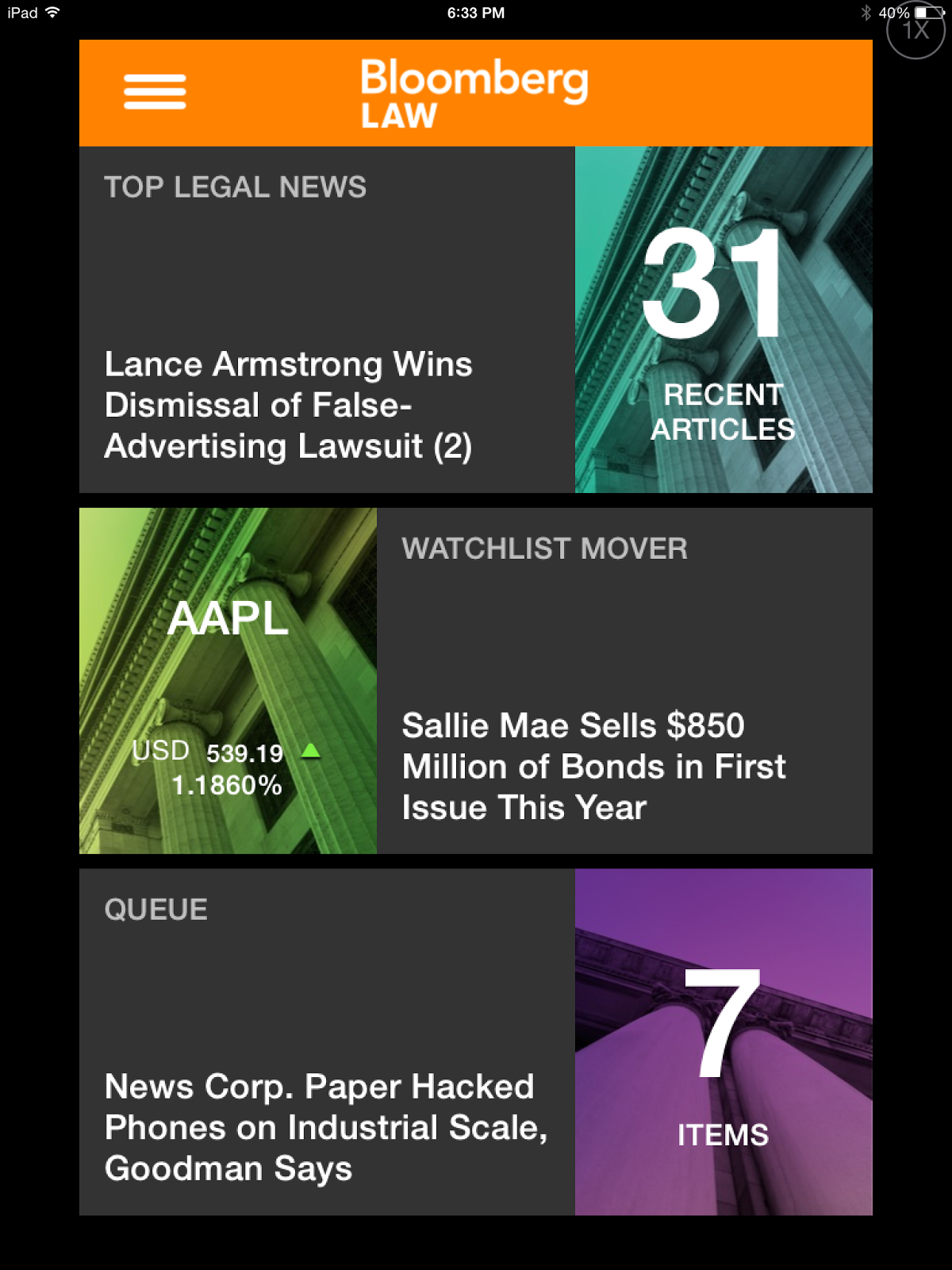The width and height of the screenshot is (952, 1270).
Task: Toggle the 1X zoom scale button
Action: tap(916, 30)
